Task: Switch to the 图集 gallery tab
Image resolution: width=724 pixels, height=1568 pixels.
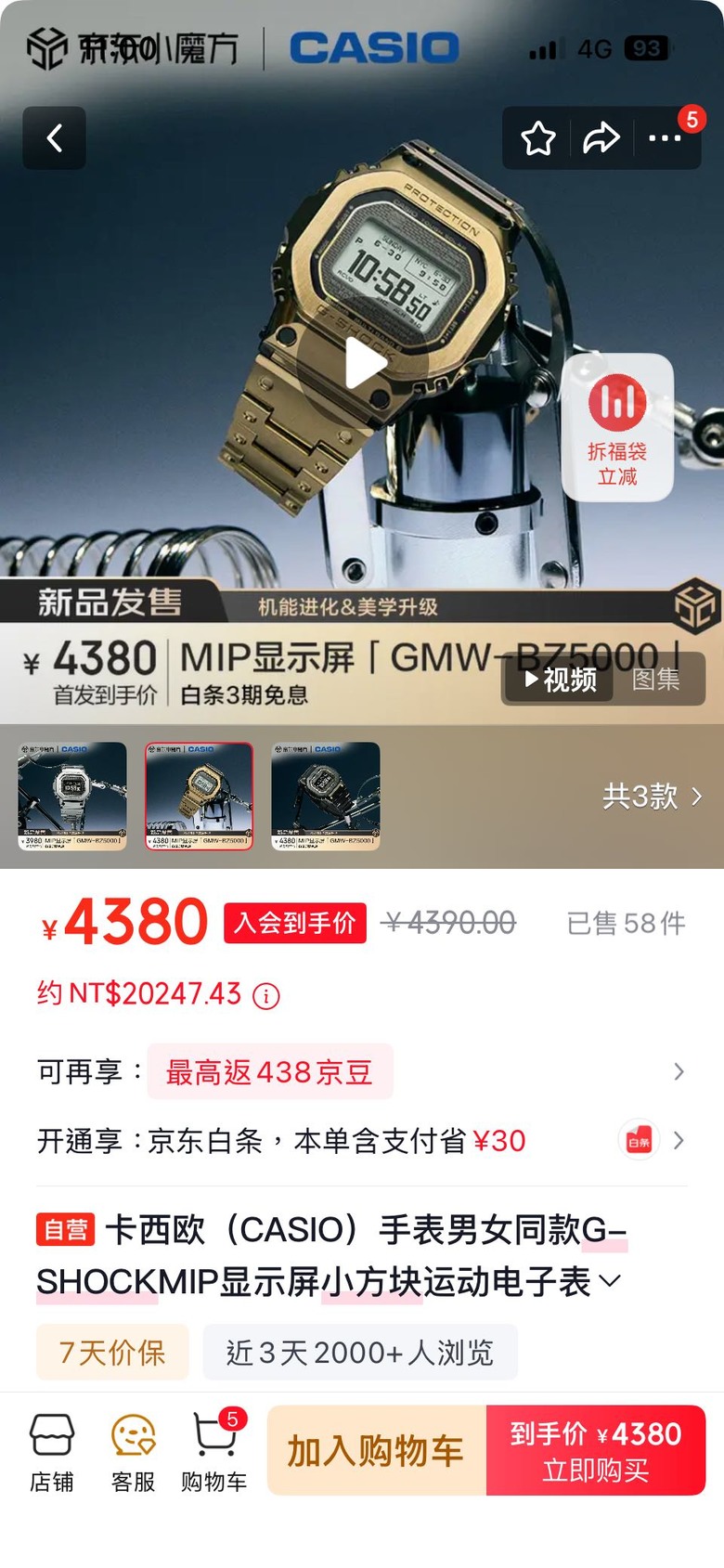Action: click(655, 680)
